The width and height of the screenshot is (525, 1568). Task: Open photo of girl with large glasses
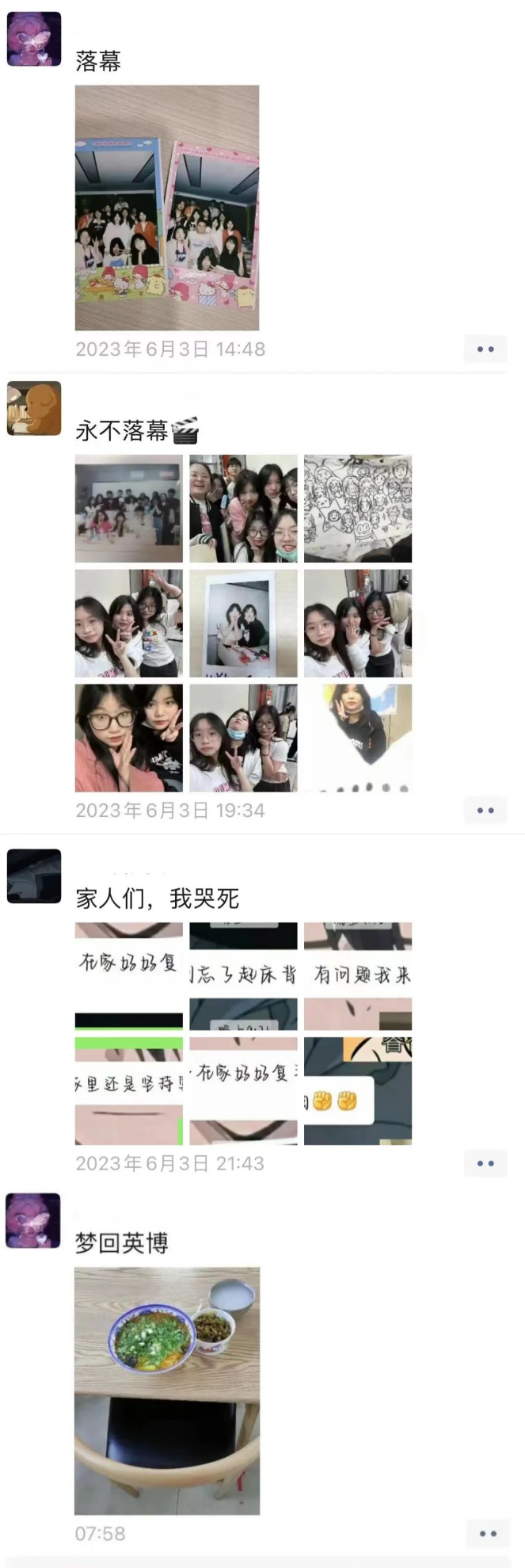click(129, 738)
